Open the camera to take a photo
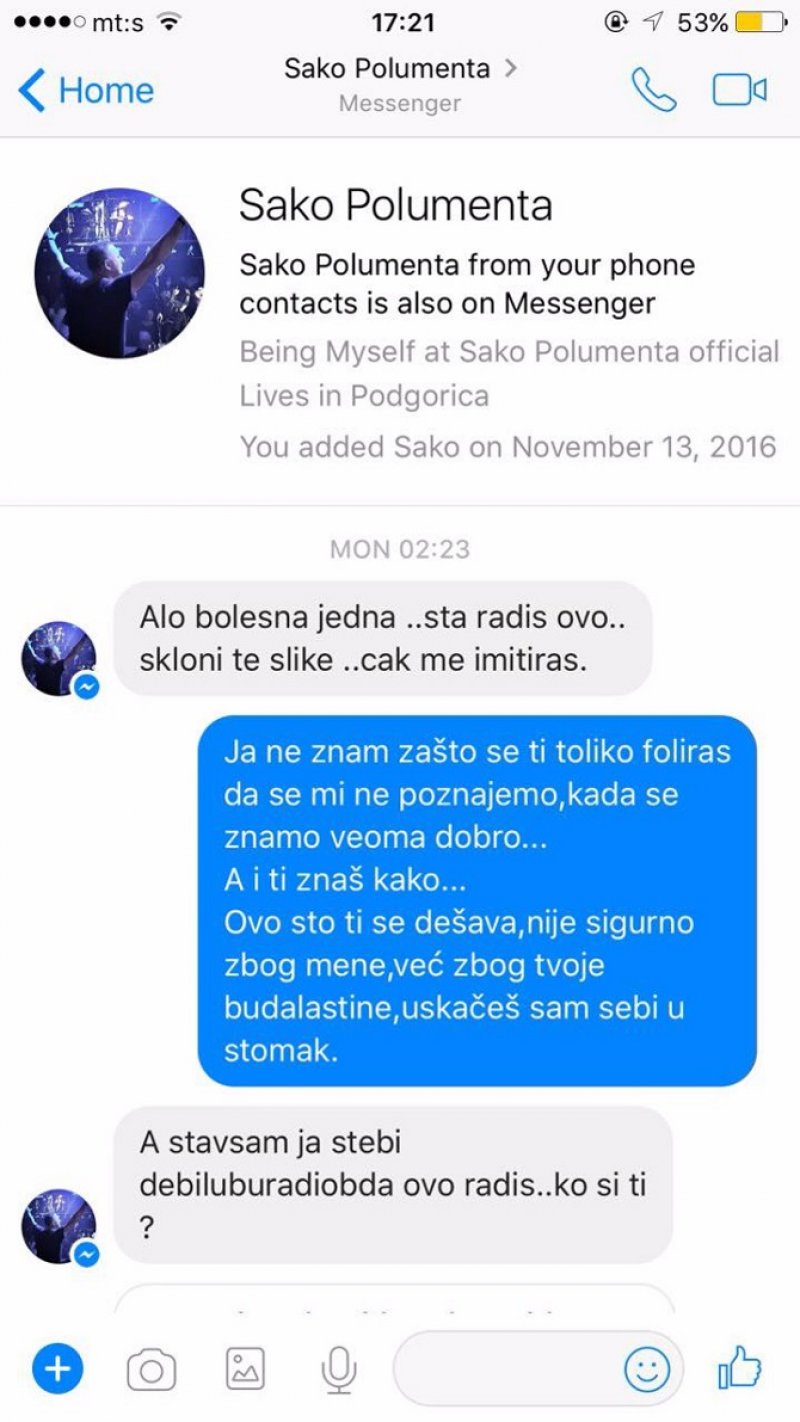Screen dimensions: 800x1422 pyautogui.click(x=151, y=1369)
